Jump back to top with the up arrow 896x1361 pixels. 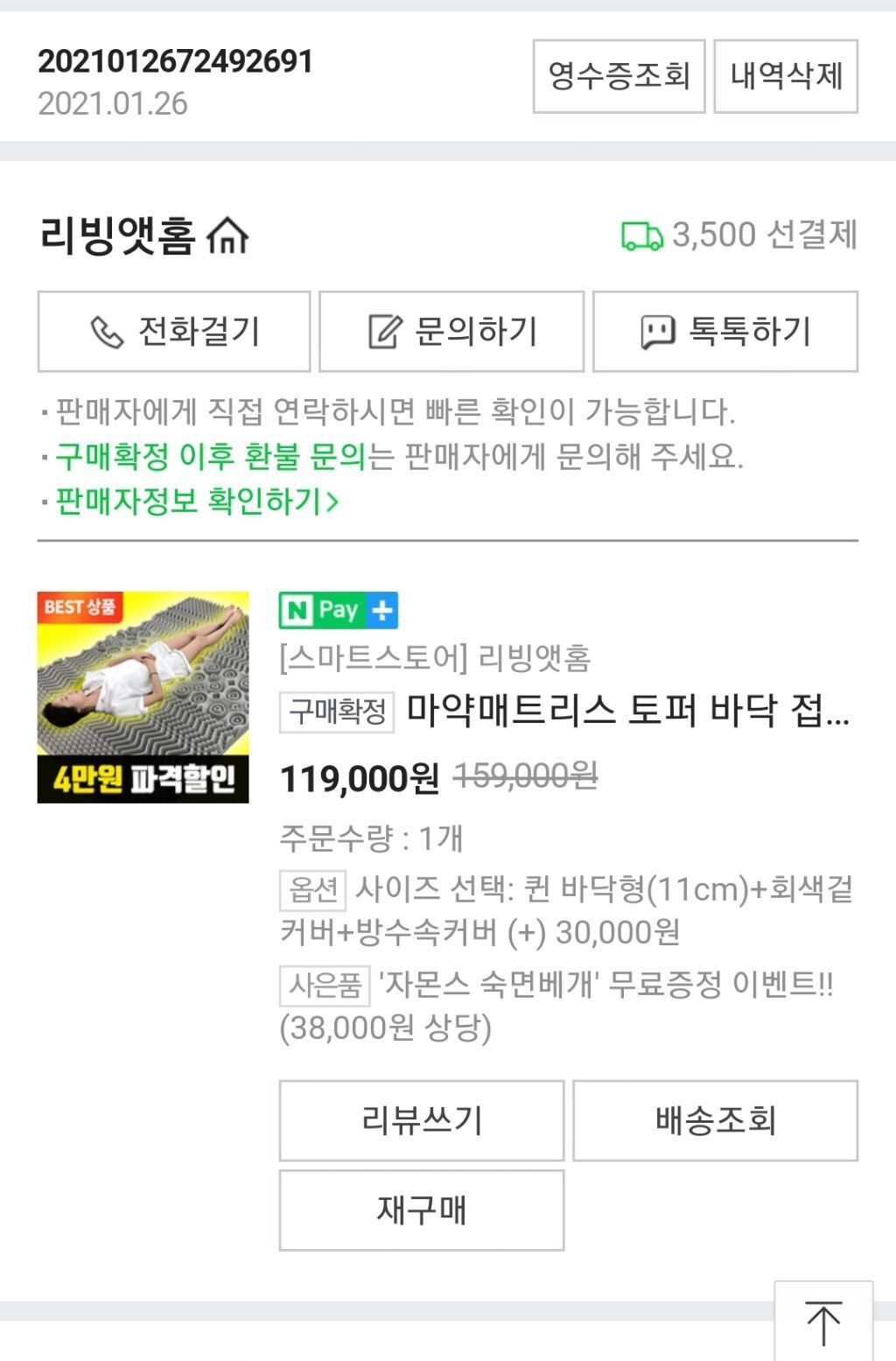[823, 1322]
